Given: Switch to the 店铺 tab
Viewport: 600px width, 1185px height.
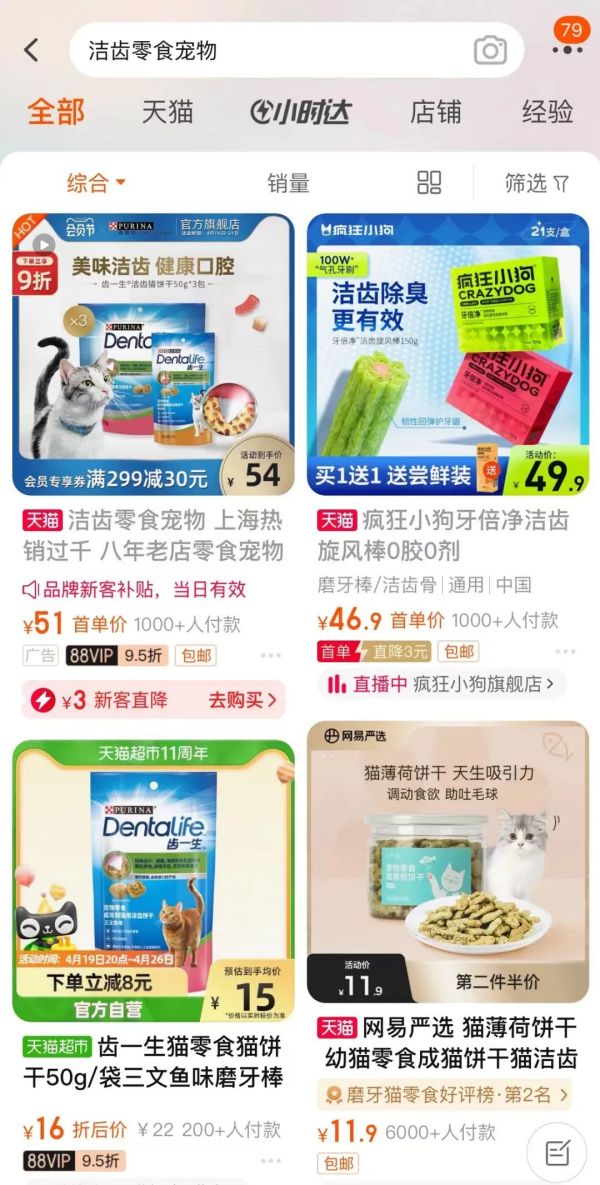Looking at the screenshot, I should pyautogui.click(x=436, y=111).
